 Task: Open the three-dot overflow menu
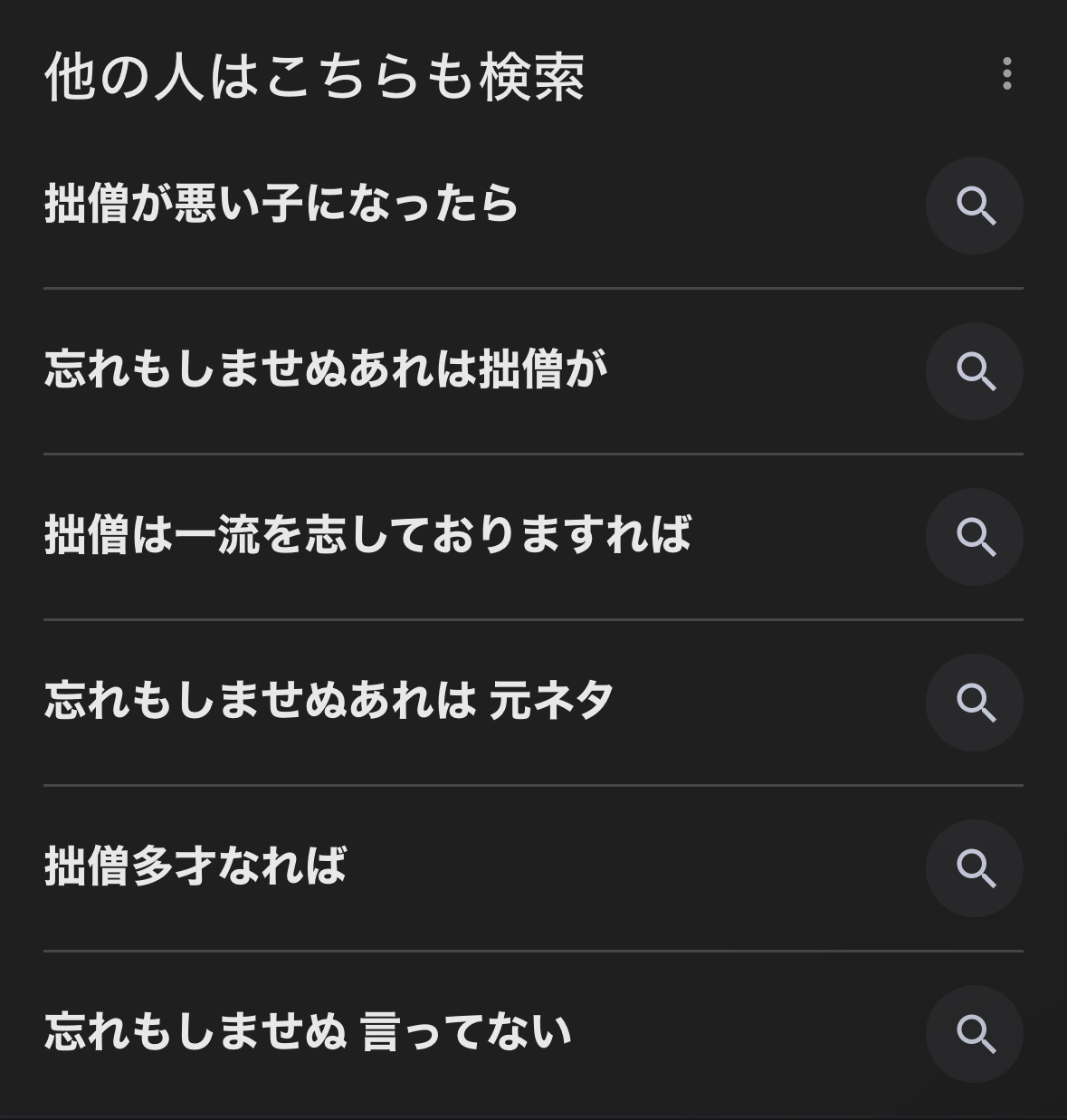point(1006,74)
